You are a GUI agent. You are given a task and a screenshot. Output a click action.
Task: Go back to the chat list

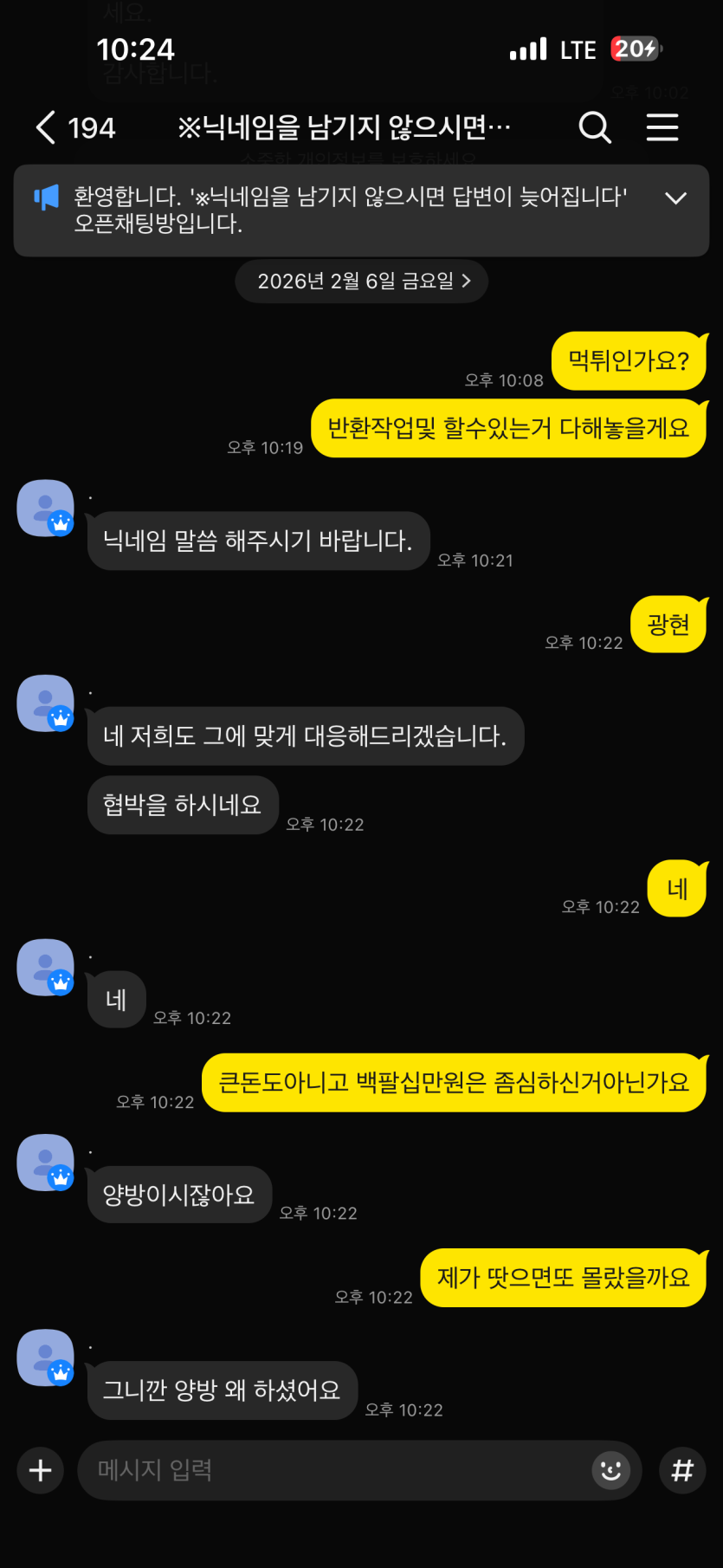coord(46,127)
